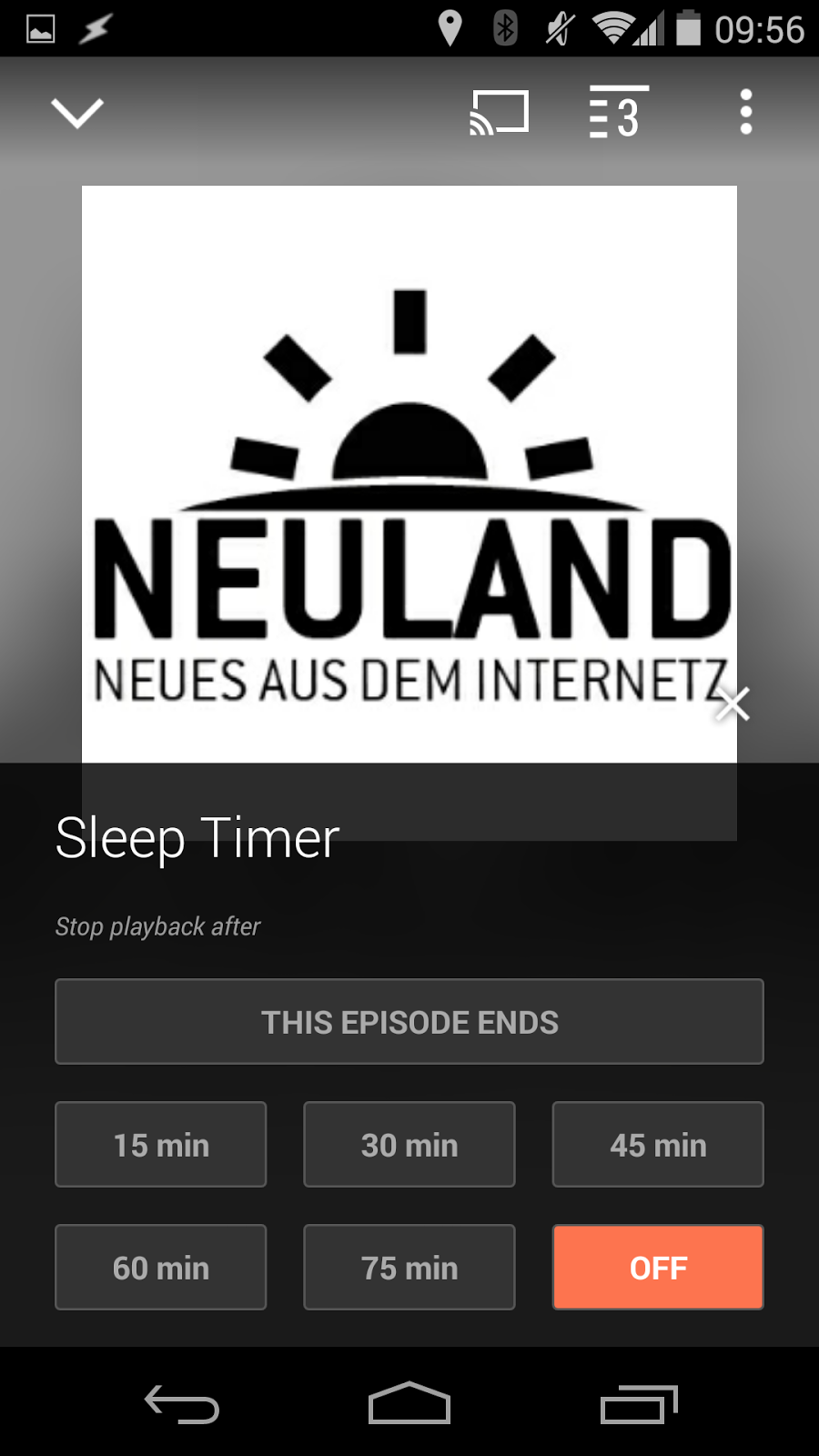Choose the 30 min sleep timer
This screenshot has height=1456, width=819.
tap(409, 1145)
